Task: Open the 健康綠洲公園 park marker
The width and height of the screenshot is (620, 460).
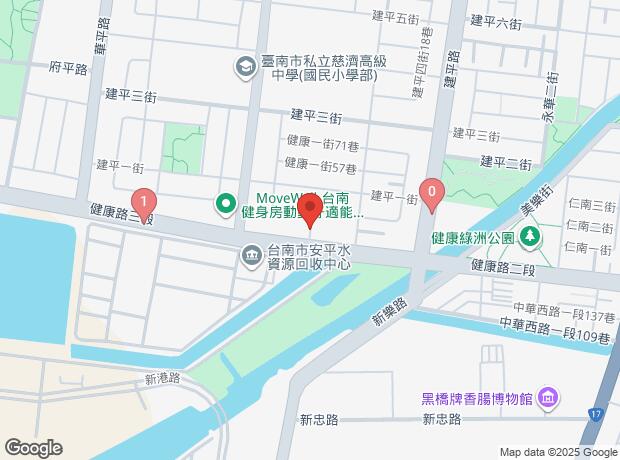Action: [531, 238]
